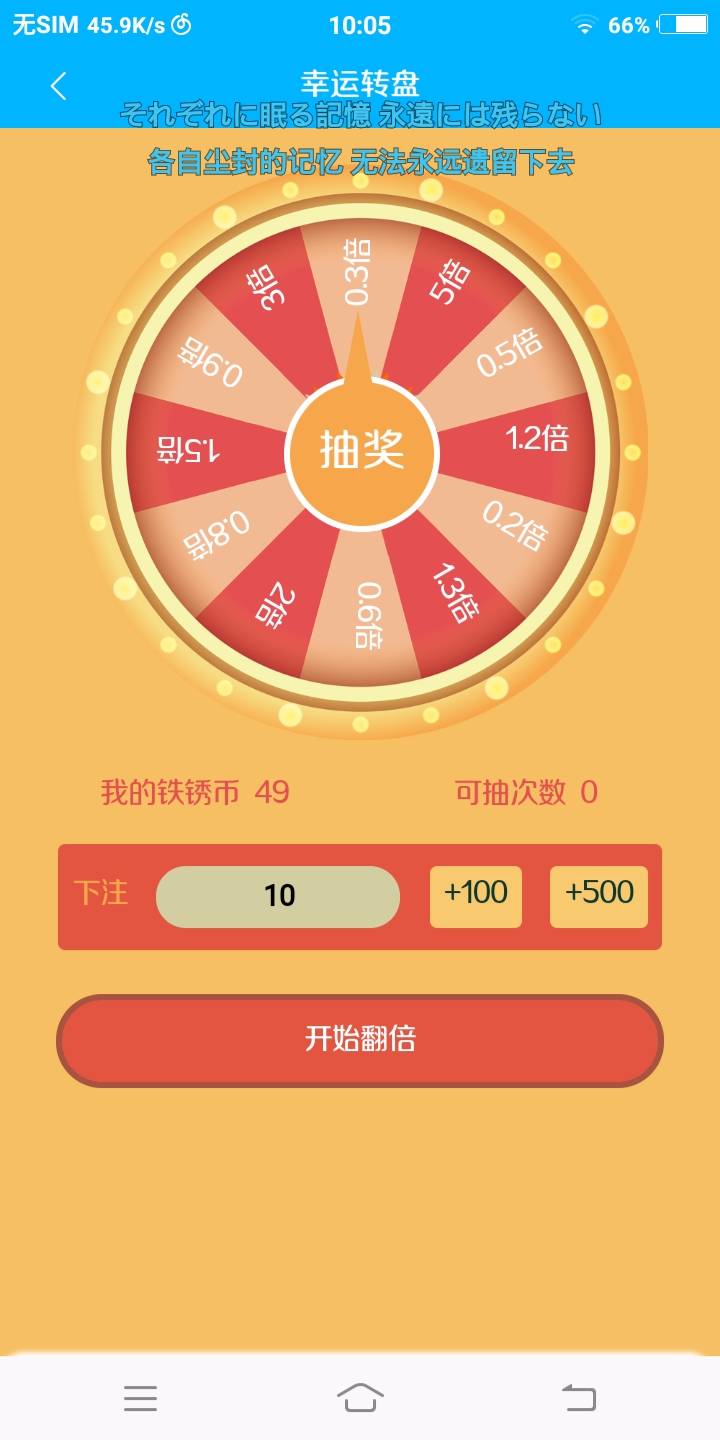
Task: Start the spin with 开始翻倍
Action: [x=360, y=1040]
